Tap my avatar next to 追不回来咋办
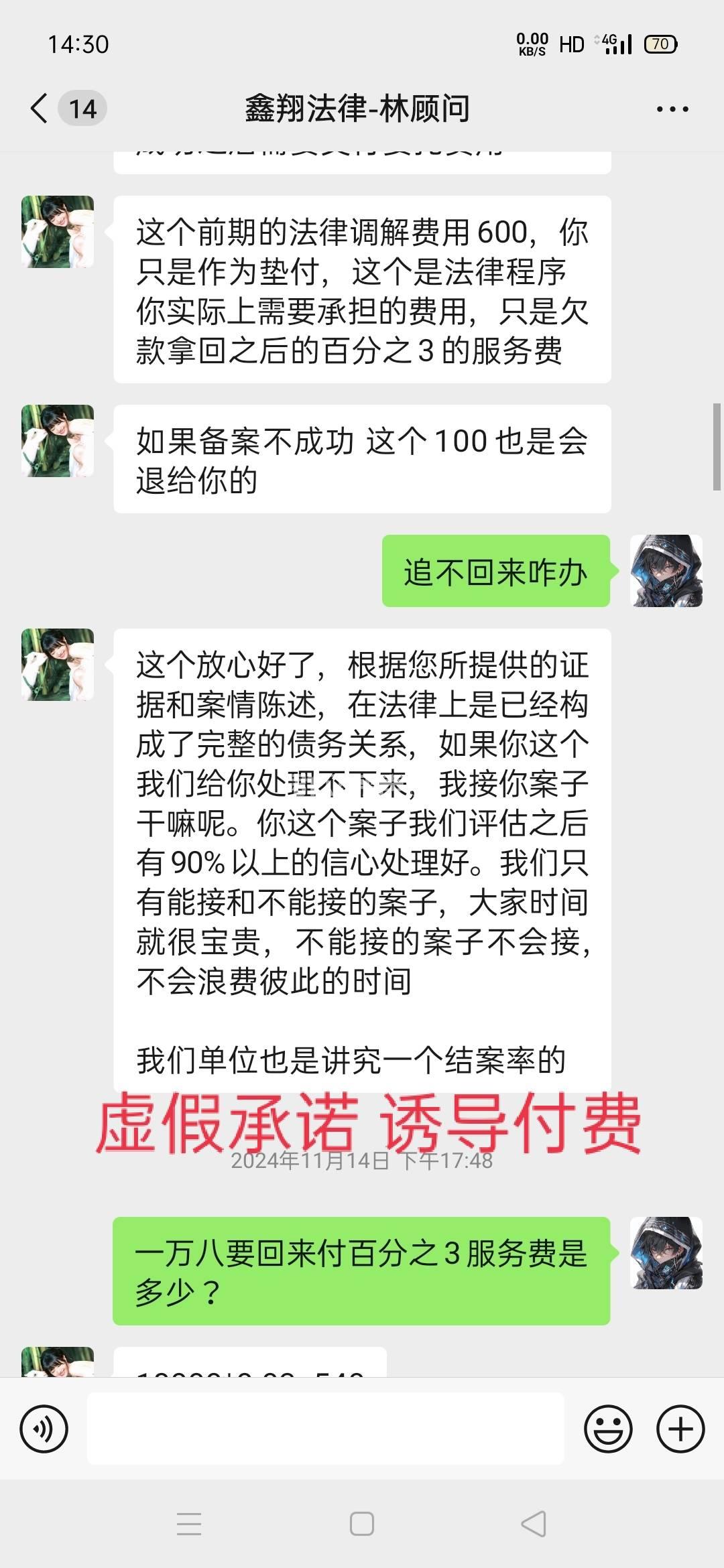 666,571
